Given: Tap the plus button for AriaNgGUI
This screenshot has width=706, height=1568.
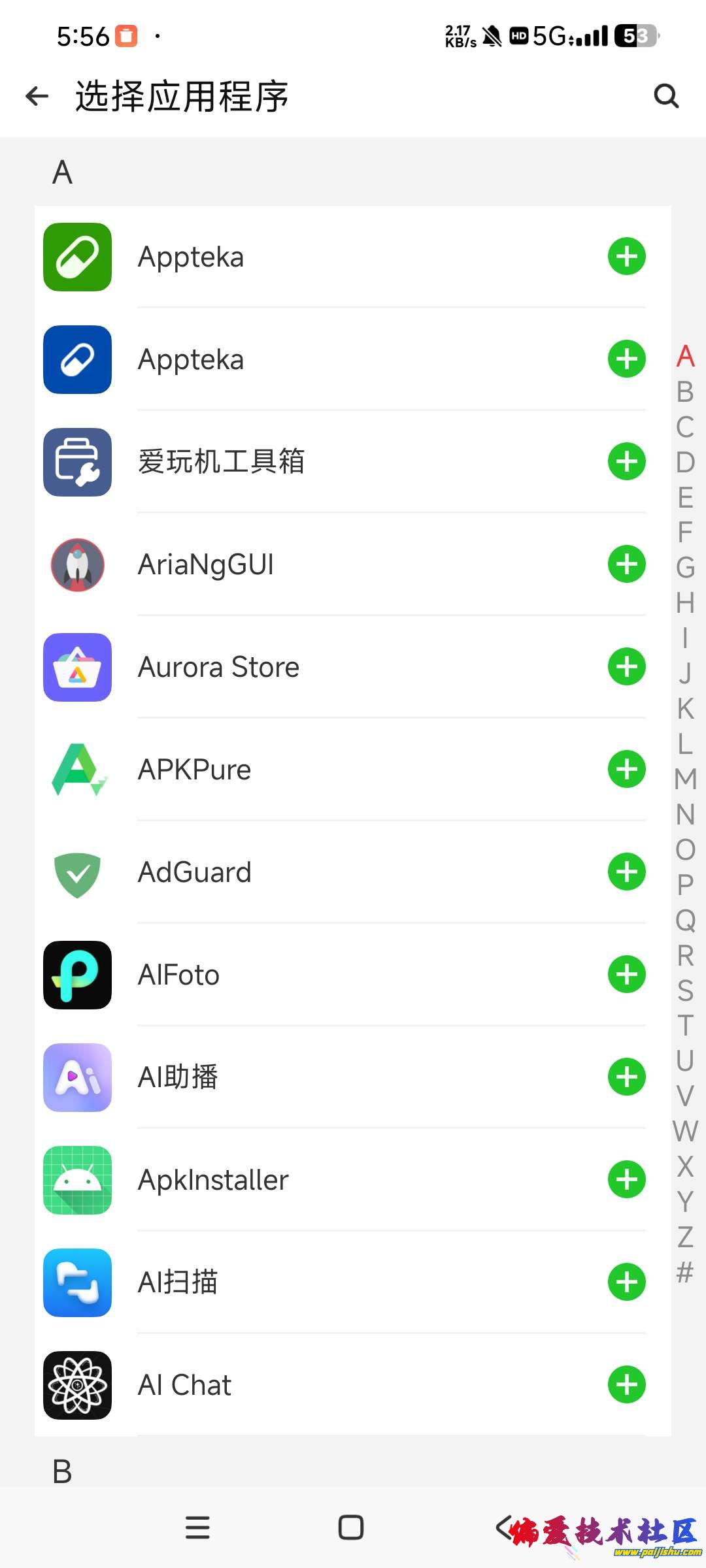Looking at the screenshot, I should coord(626,564).
